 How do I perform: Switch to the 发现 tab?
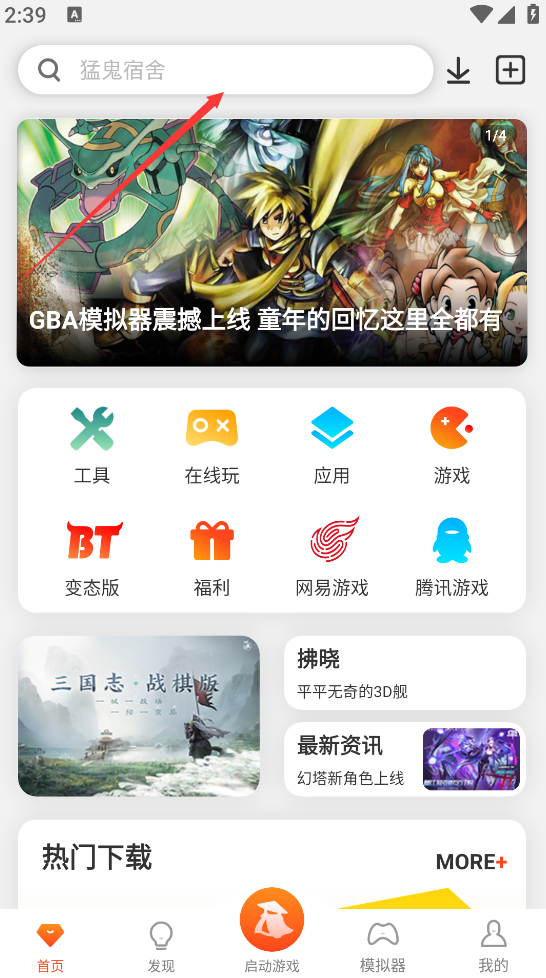(161, 946)
